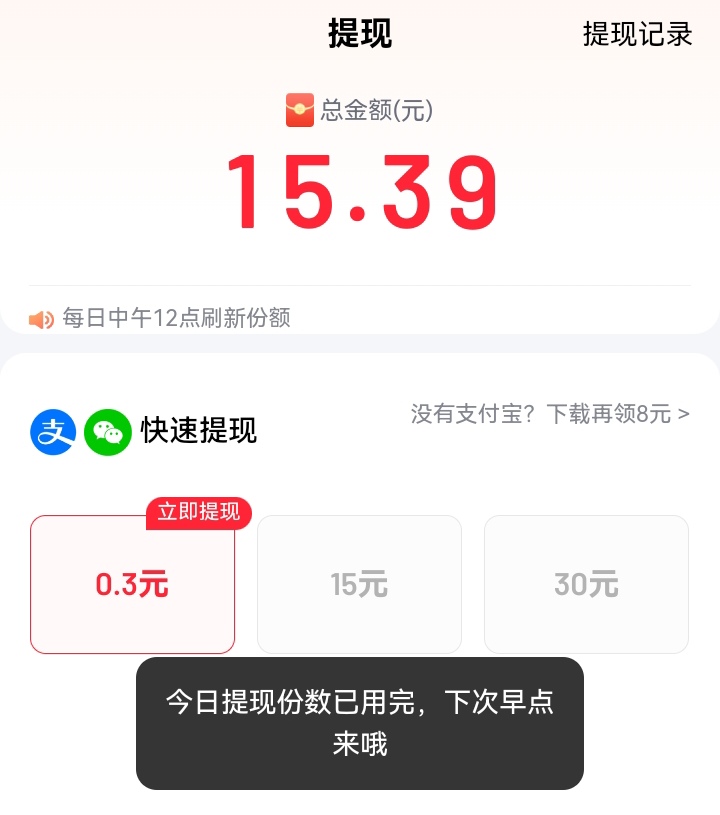
Task: Open 提现记录 withdrawal history
Action: (x=637, y=34)
